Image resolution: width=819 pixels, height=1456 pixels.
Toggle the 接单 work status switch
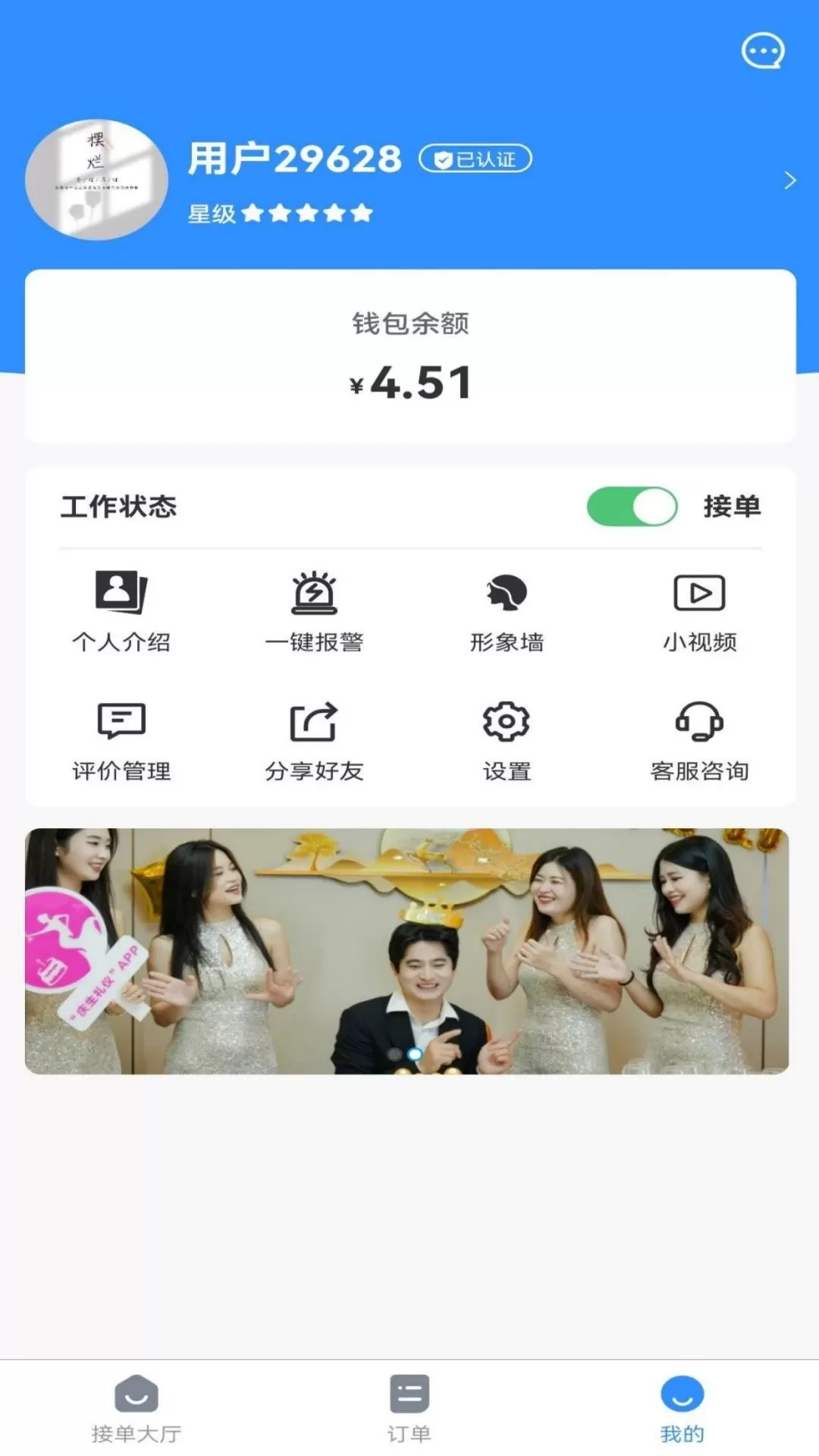tap(632, 507)
